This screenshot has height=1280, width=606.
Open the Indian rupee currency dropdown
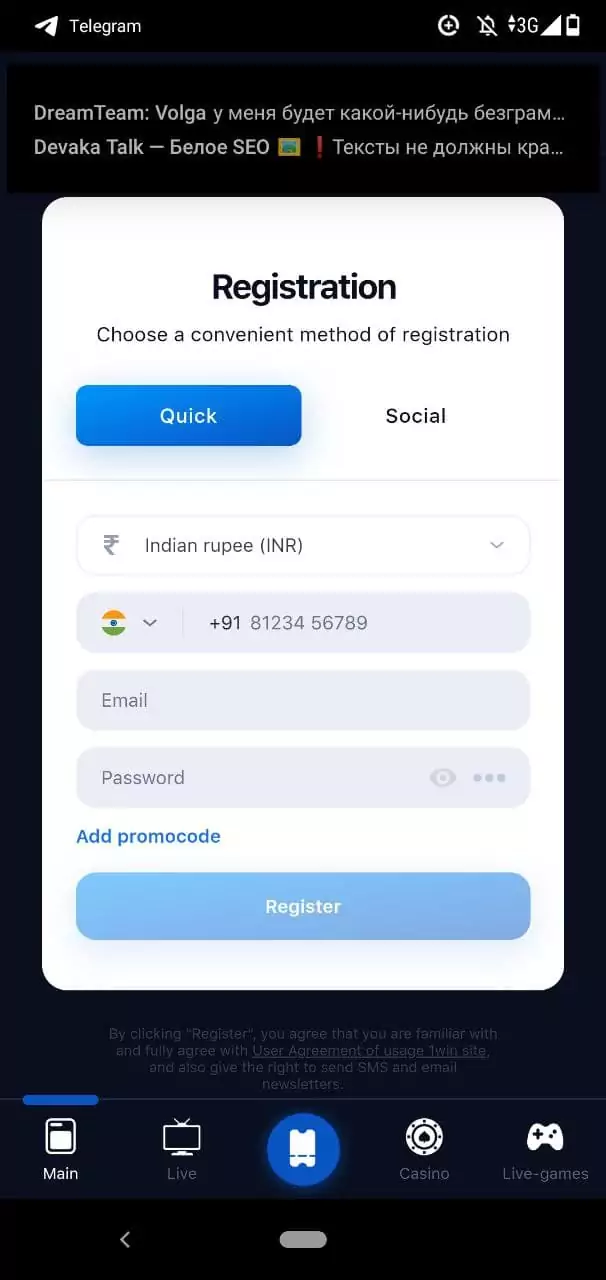tap(303, 546)
